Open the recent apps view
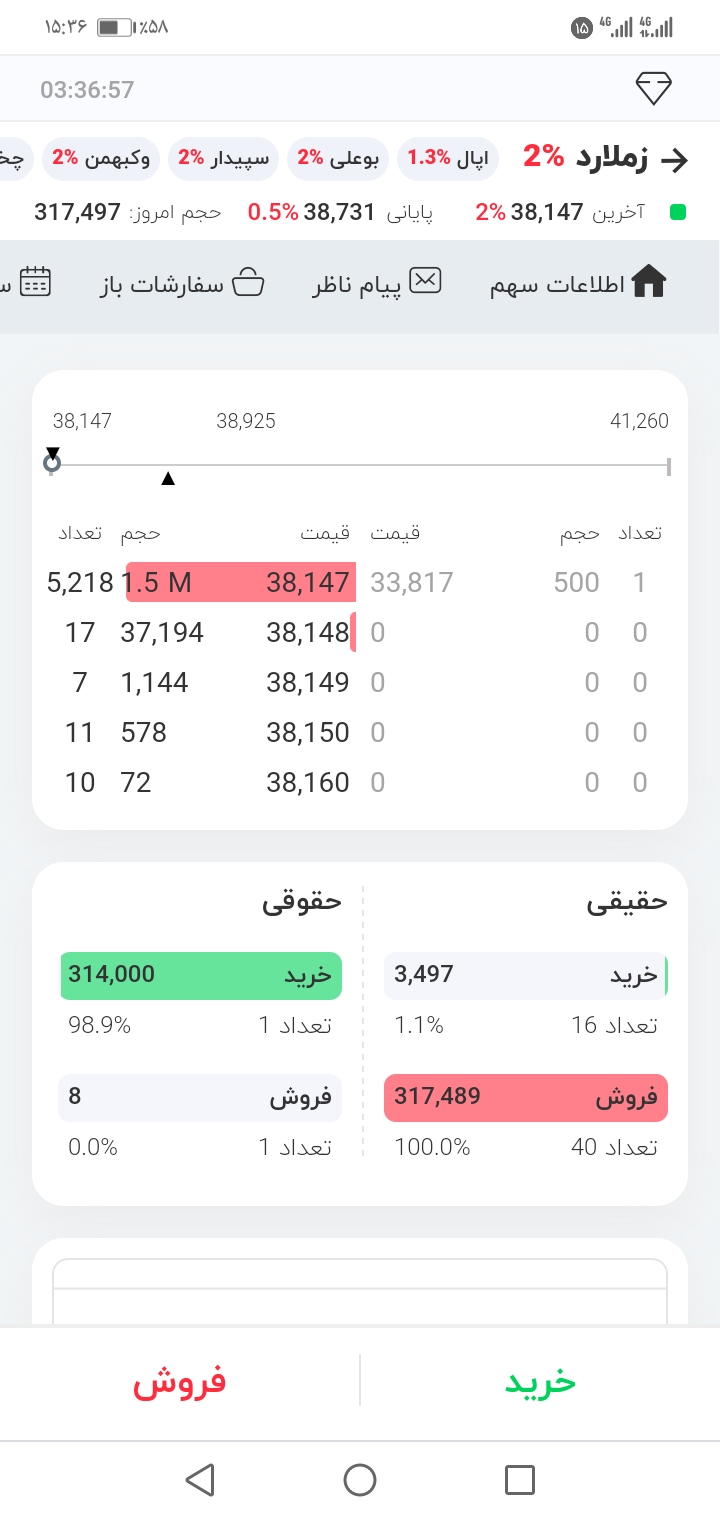This screenshot has height=1520, width=720. pyautogui.click(x=520, y=1480)
